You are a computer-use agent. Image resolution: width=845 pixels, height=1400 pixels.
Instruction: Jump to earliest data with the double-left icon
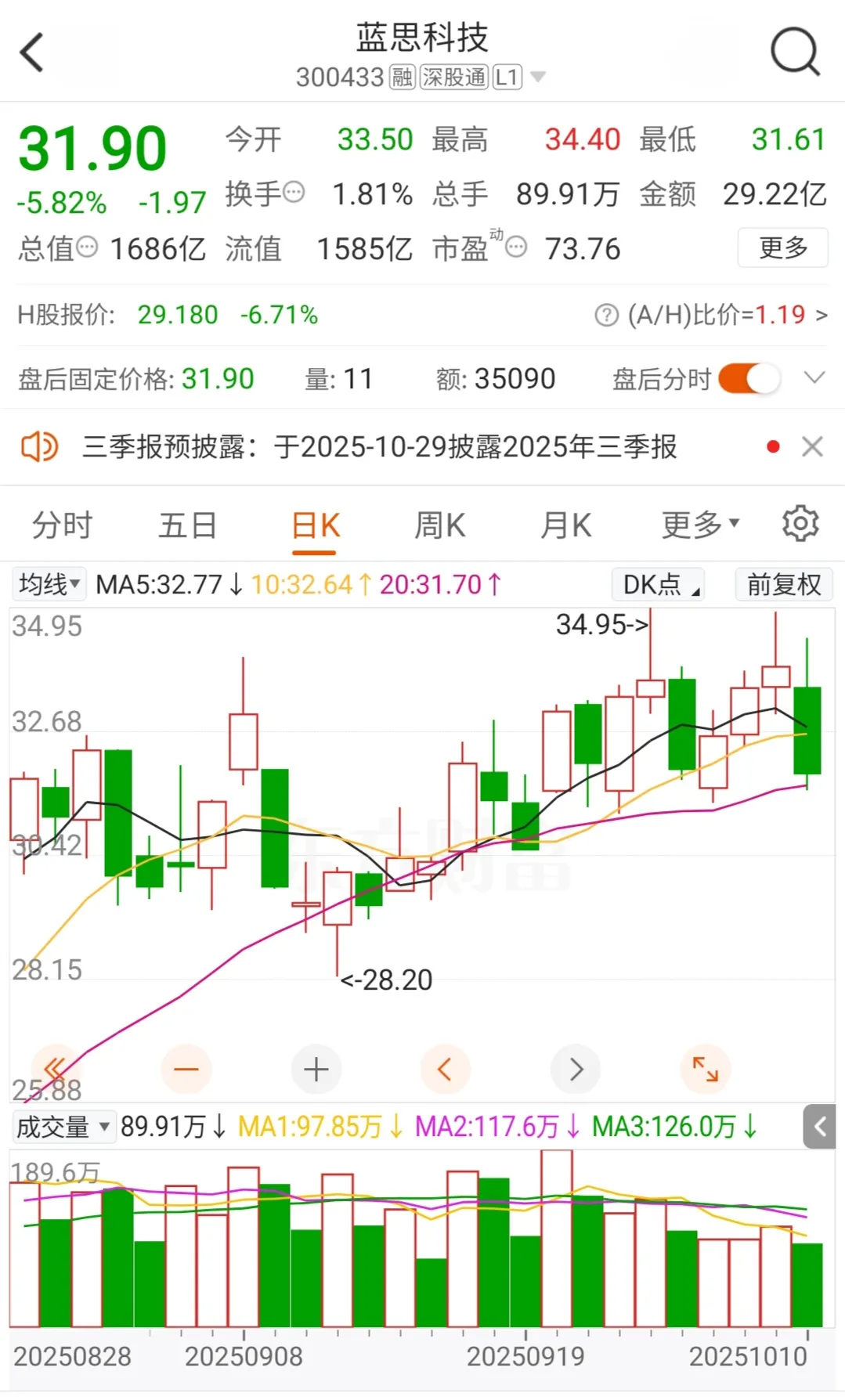56,1068
